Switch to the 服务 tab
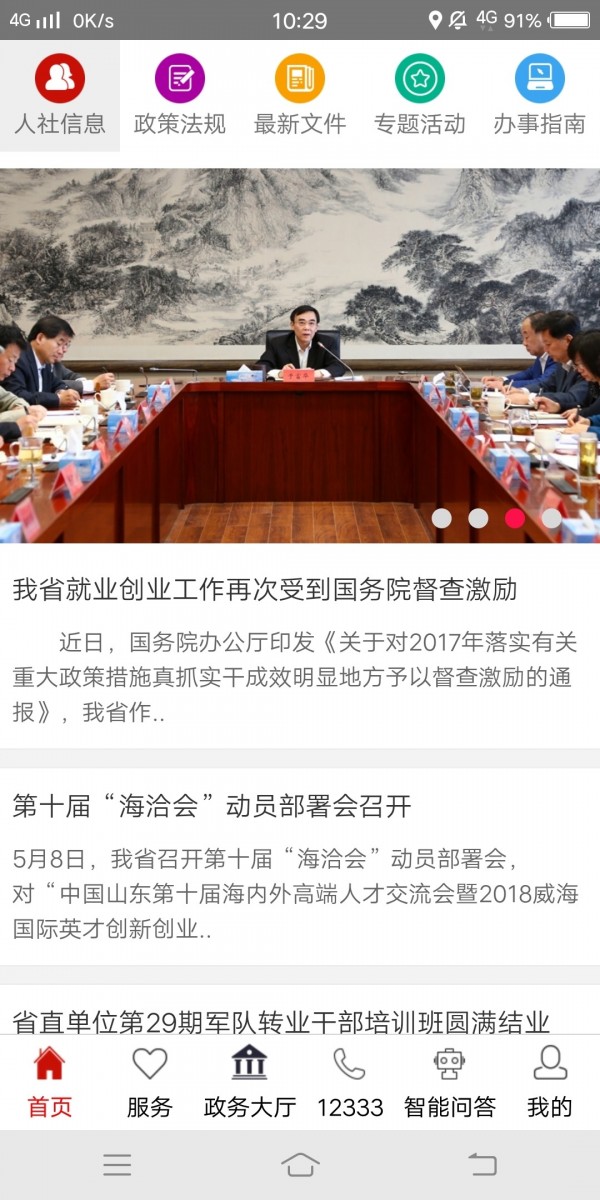Screen dimensions: 600x1200 [x=150, y=1082]
